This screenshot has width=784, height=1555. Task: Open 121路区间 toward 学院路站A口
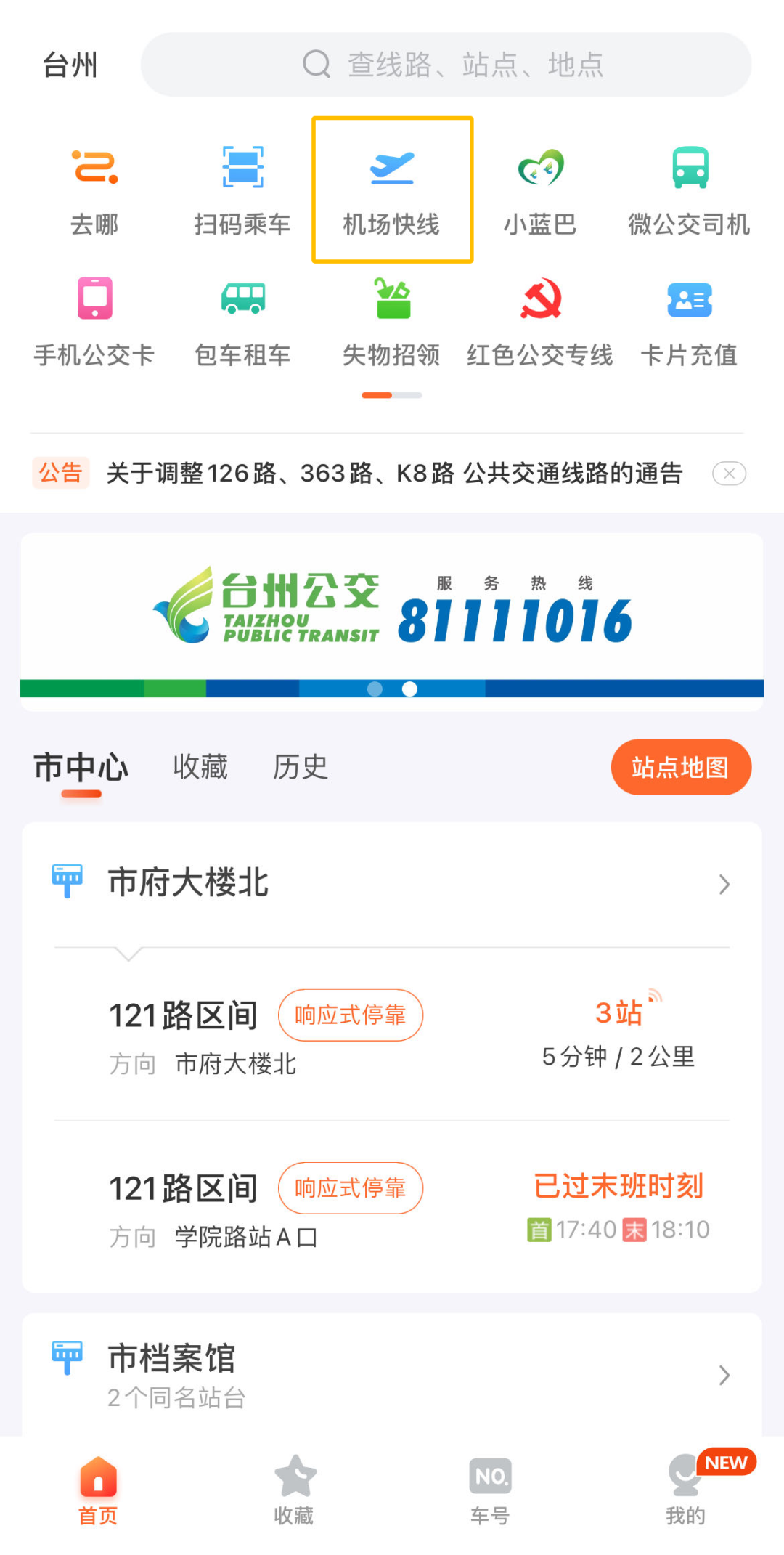392,1206
